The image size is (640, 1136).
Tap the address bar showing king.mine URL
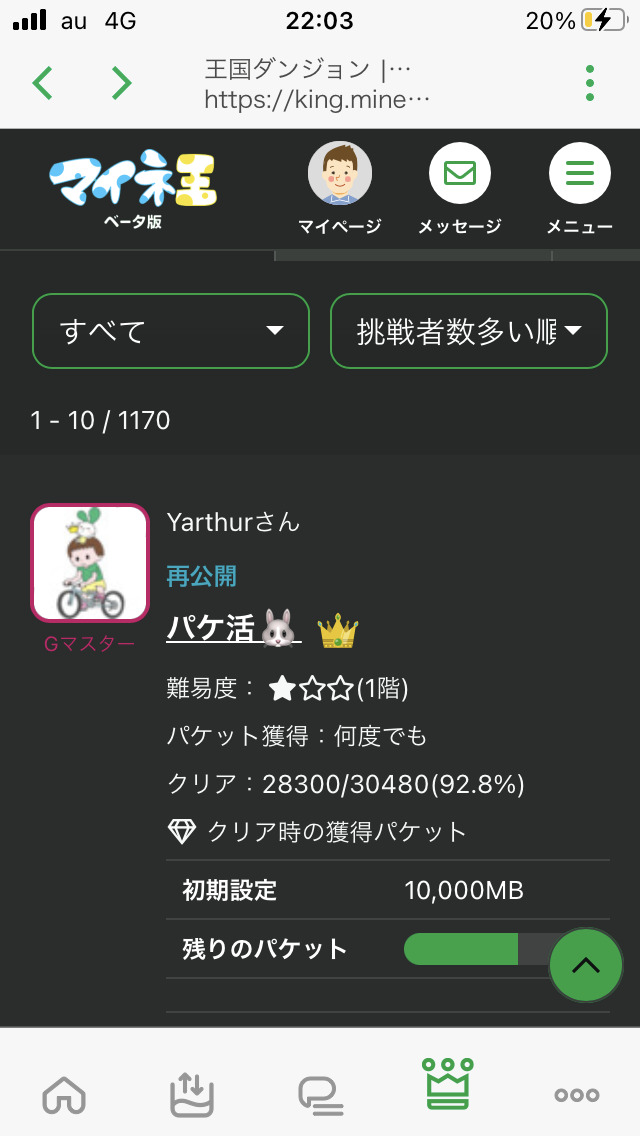tap(318, 84)
